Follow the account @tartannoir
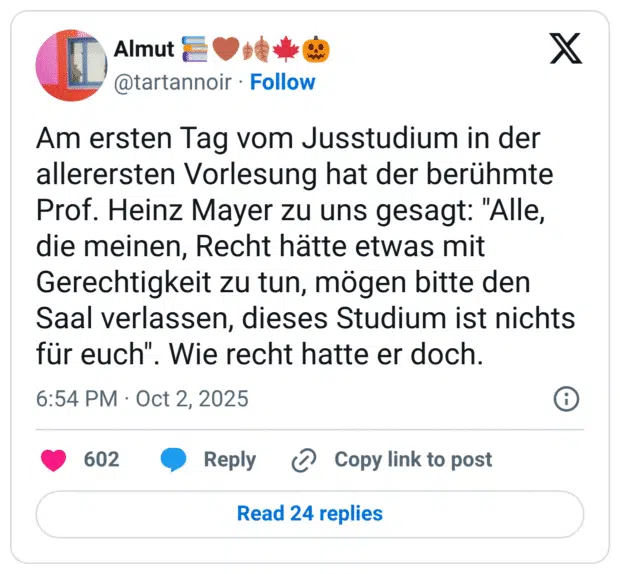This screenshot has height=574, width=620. [282, 82]
